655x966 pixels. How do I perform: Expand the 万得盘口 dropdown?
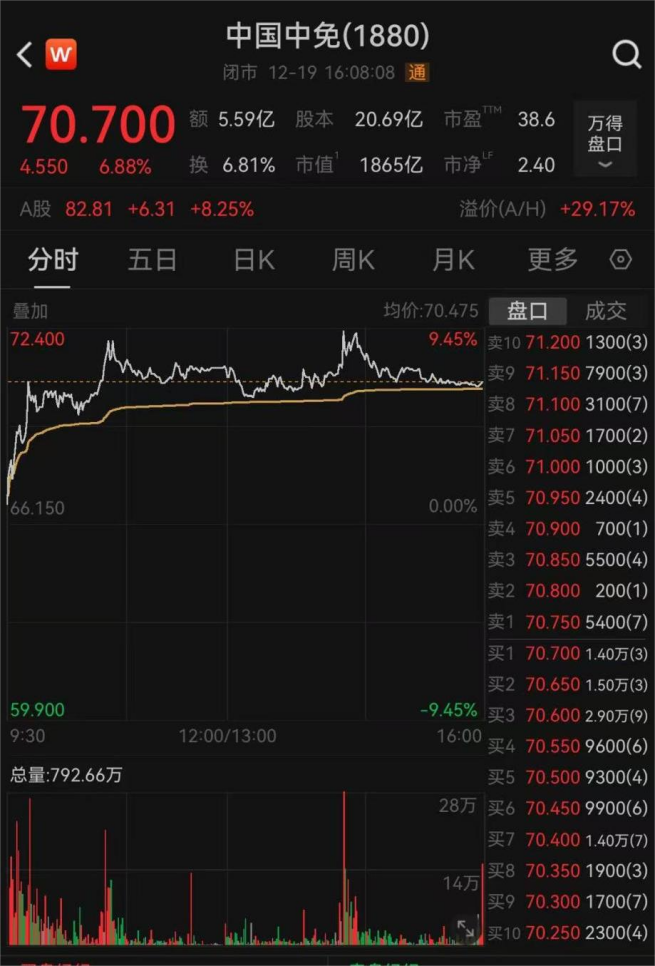coord(605,140)
